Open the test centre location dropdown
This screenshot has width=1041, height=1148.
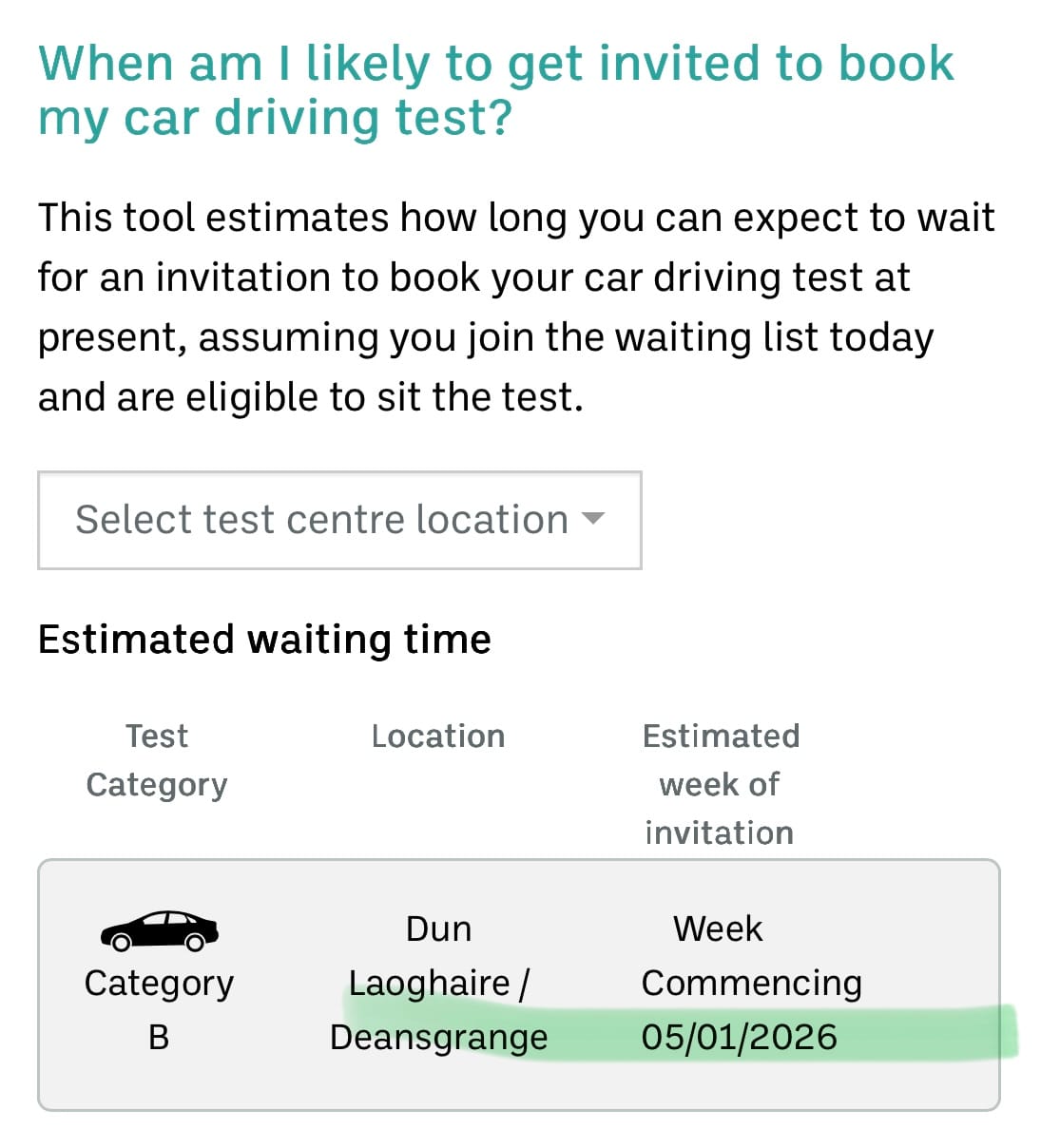339,520
